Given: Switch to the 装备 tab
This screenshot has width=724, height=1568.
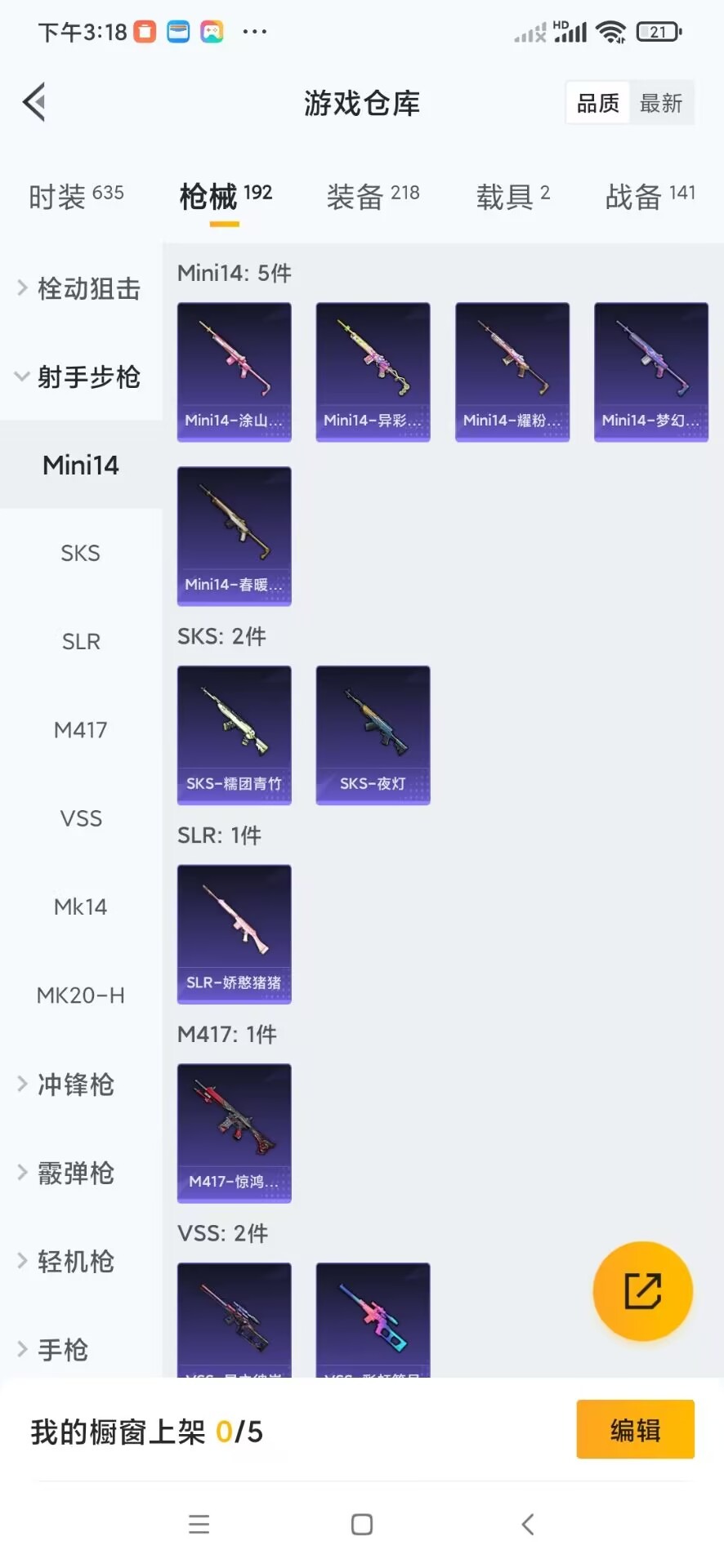Looking at the screenshot, I should [x=373, y=195].
